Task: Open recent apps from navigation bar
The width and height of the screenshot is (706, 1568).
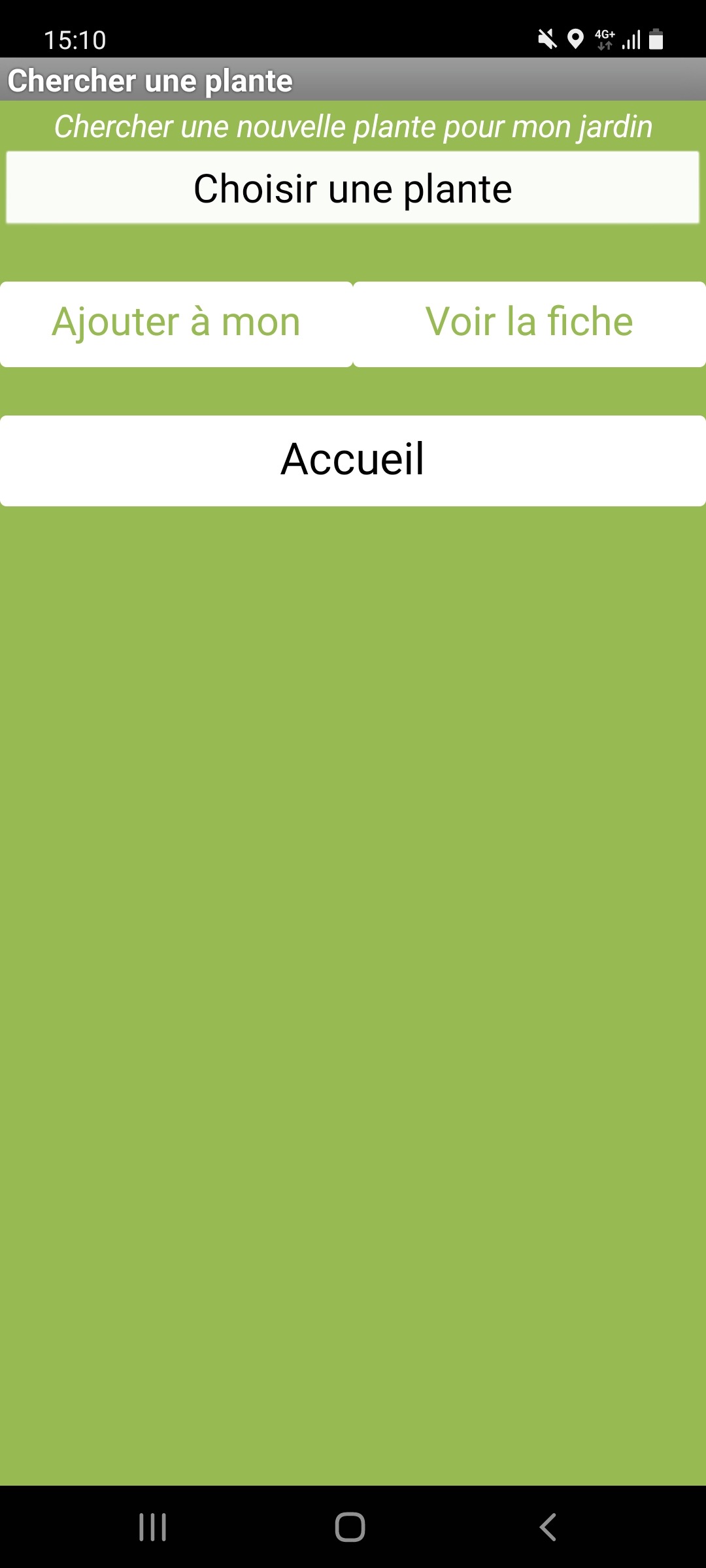Action: 153,1527
